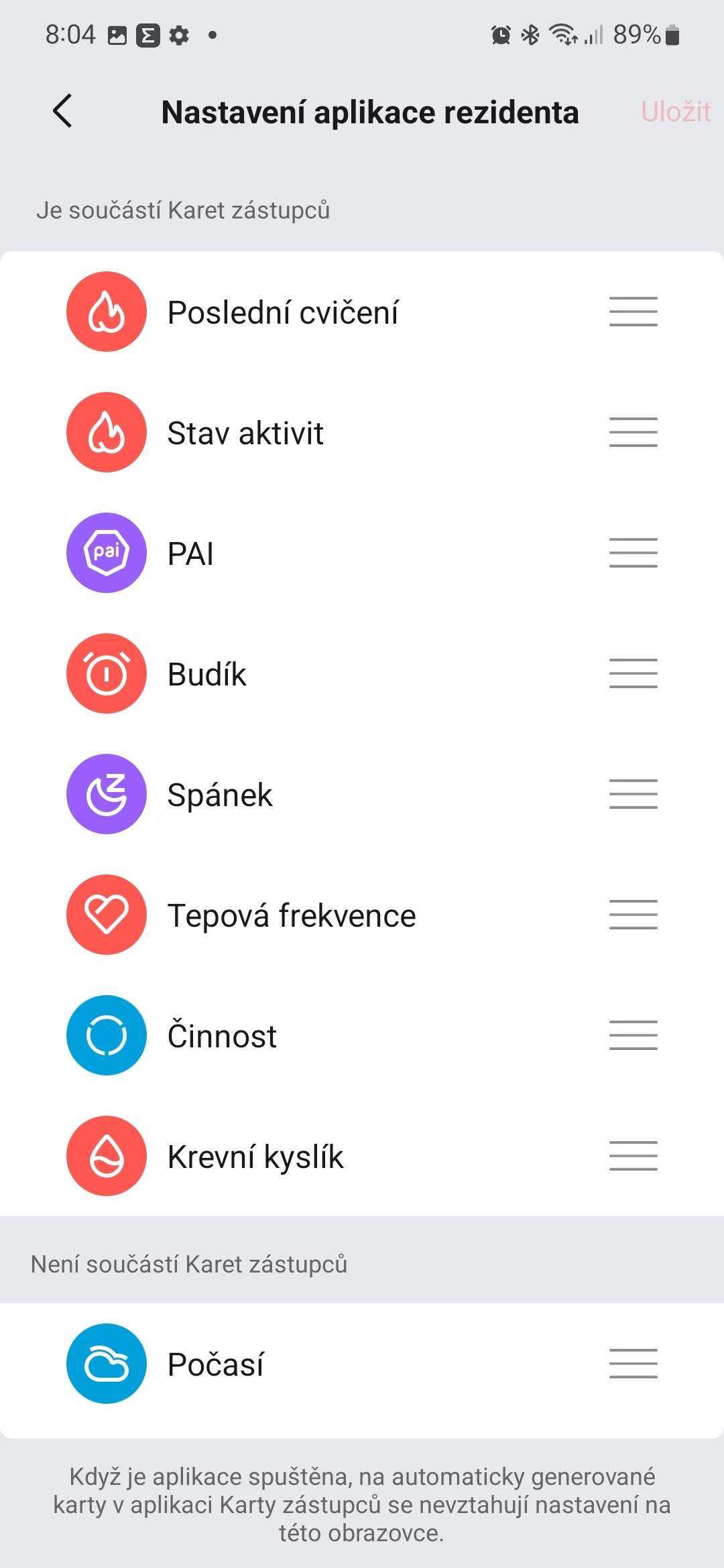Select the Krevní kyslík blood drop icon
This screenshot has width=724, height=1568.
(106, 1156)
